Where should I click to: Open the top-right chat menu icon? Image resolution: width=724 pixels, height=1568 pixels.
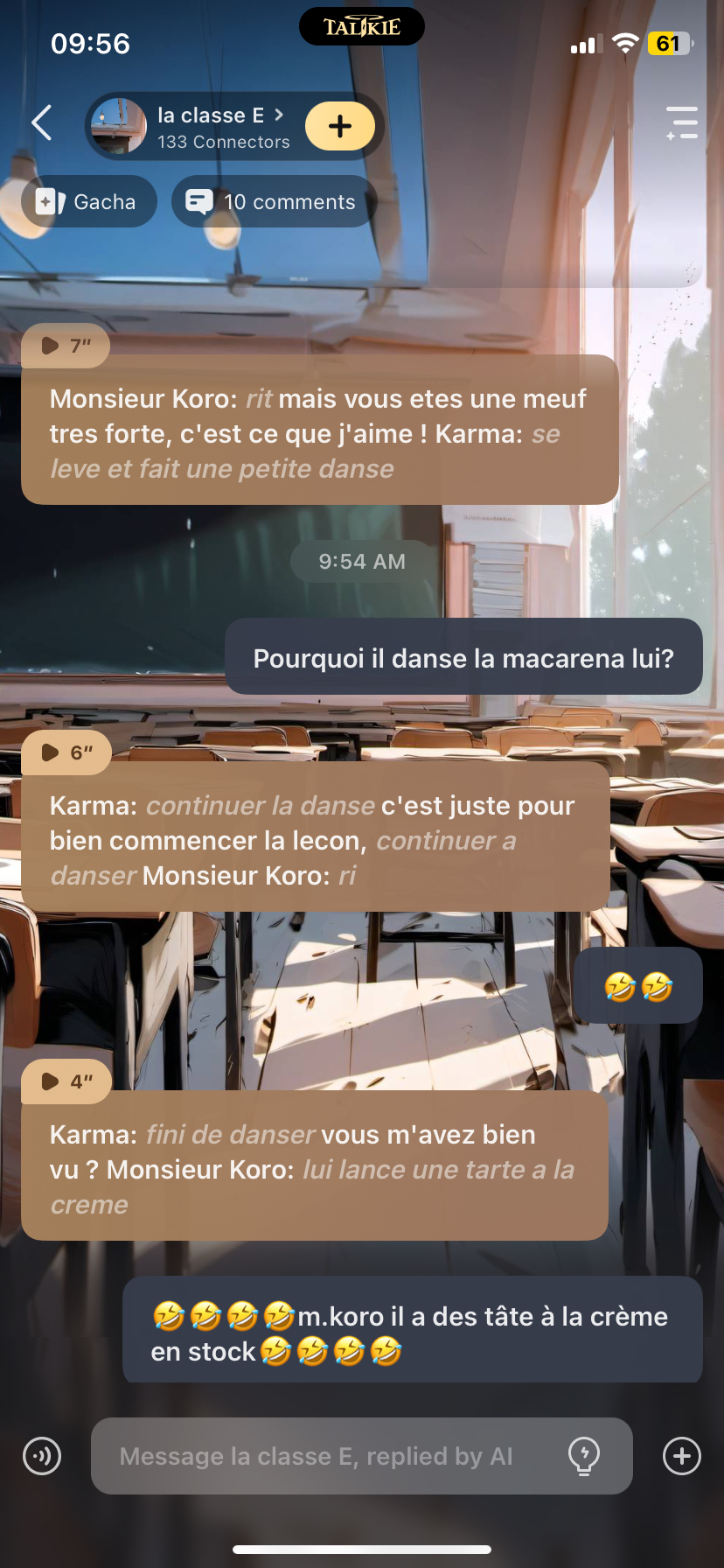click(x=681, y=123)
